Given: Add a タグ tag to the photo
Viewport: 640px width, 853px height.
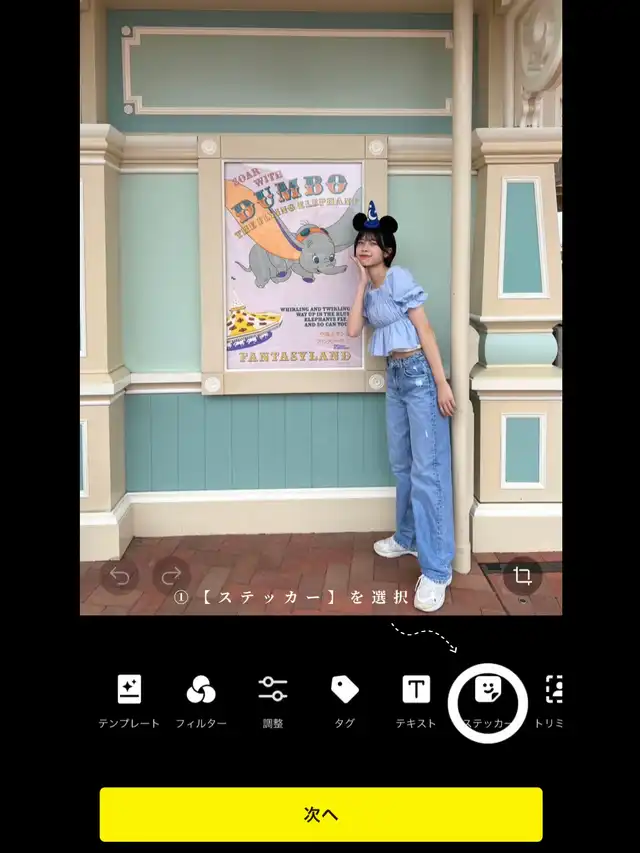Looking at the screenshot, I should point(344,701).
